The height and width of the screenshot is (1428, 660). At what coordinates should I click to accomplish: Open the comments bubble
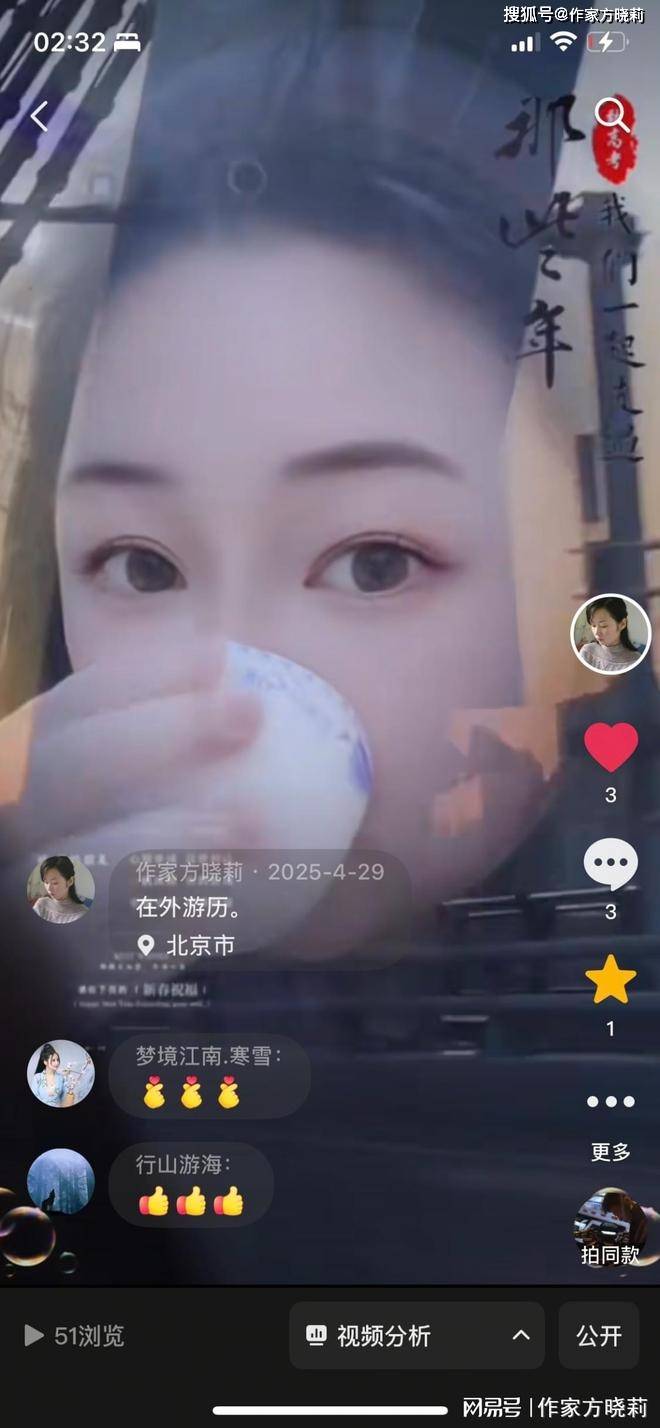tap(610, 864)
